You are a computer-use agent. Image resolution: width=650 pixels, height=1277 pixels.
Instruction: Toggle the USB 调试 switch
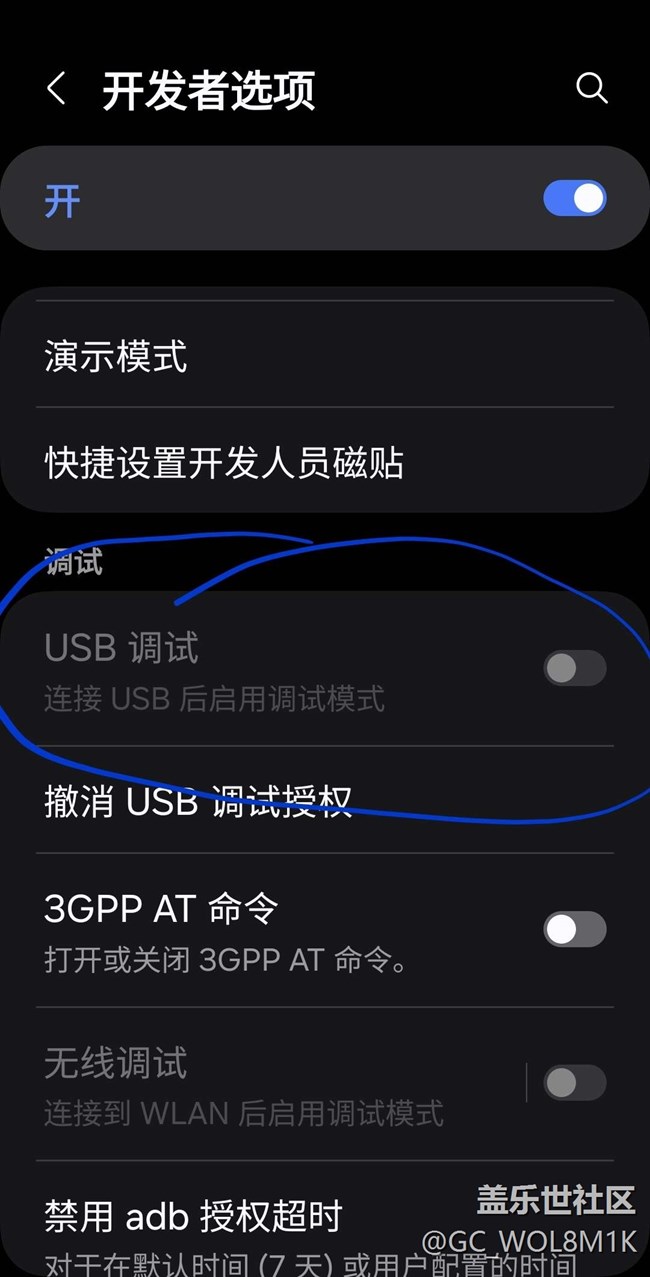pyautogui.click(x=574, y=668)
